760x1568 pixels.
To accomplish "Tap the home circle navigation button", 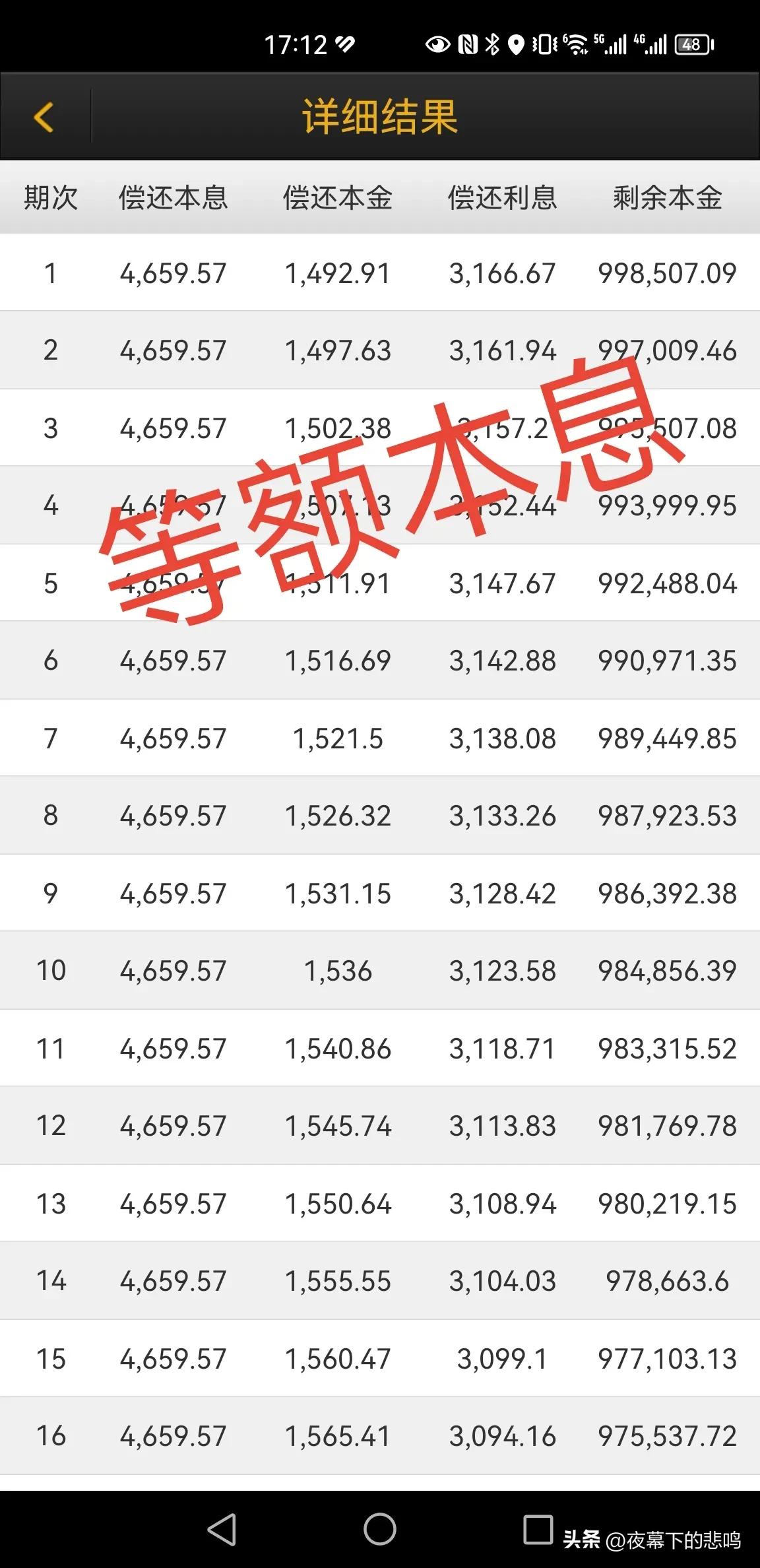I will [x=380, y=1527].
